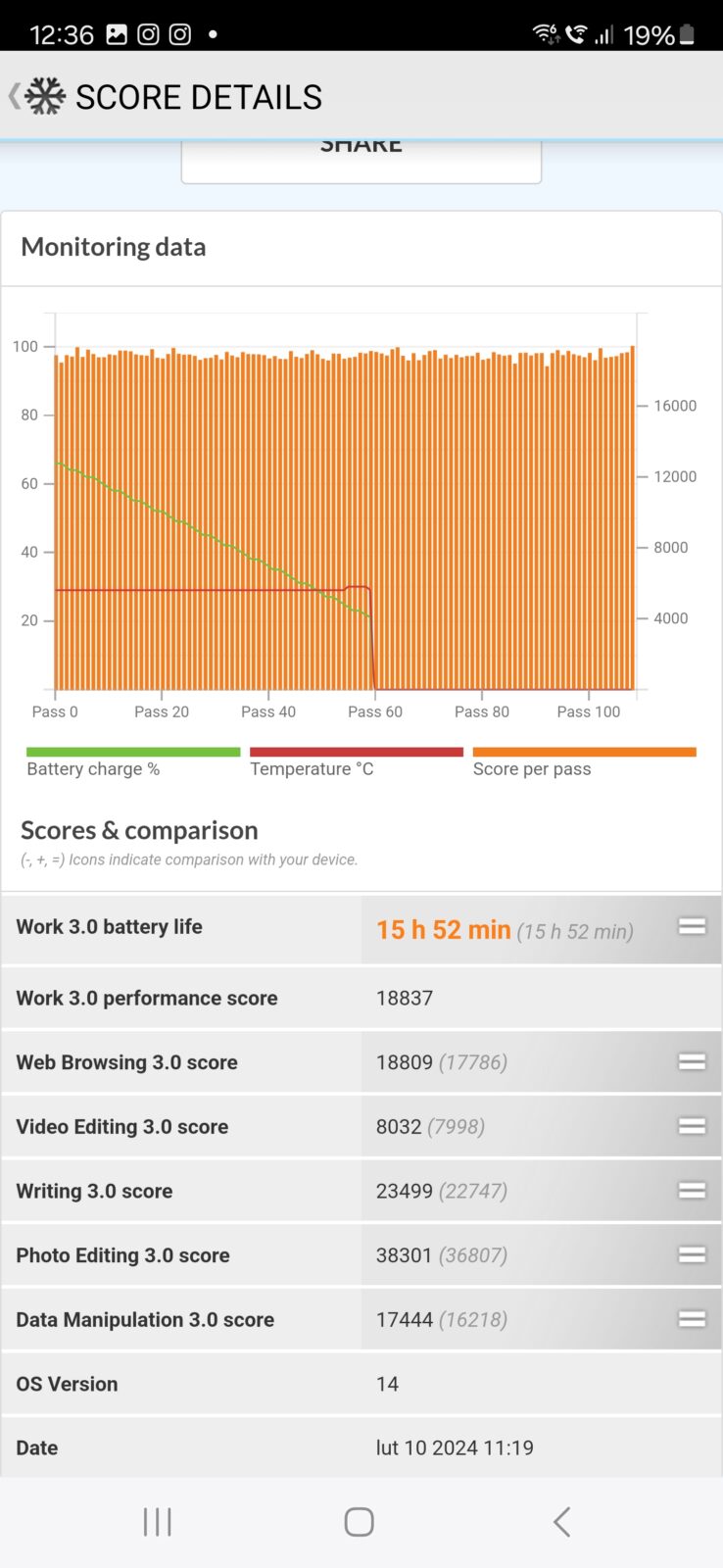Open the Web Browsing 3.0 score comparison
The height and width of the screenshot is (1568, 723).
pyautogui.click(x=692, y=1062)
